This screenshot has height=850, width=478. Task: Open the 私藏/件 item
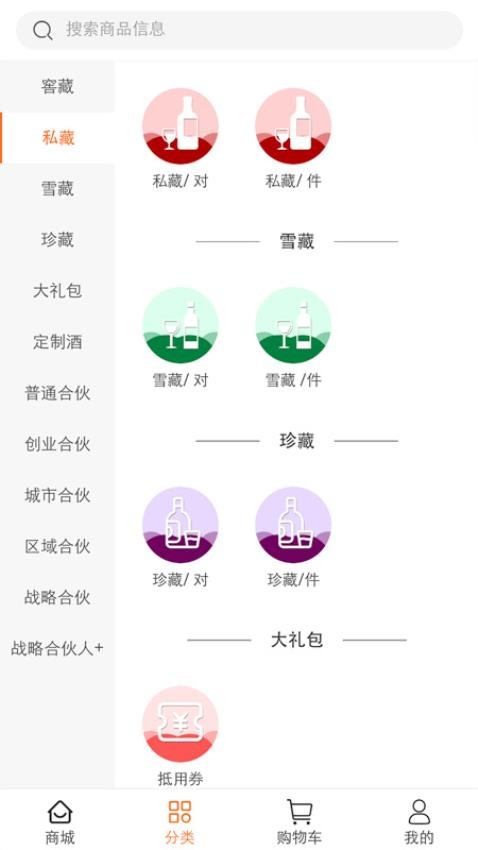click(293, 139)
